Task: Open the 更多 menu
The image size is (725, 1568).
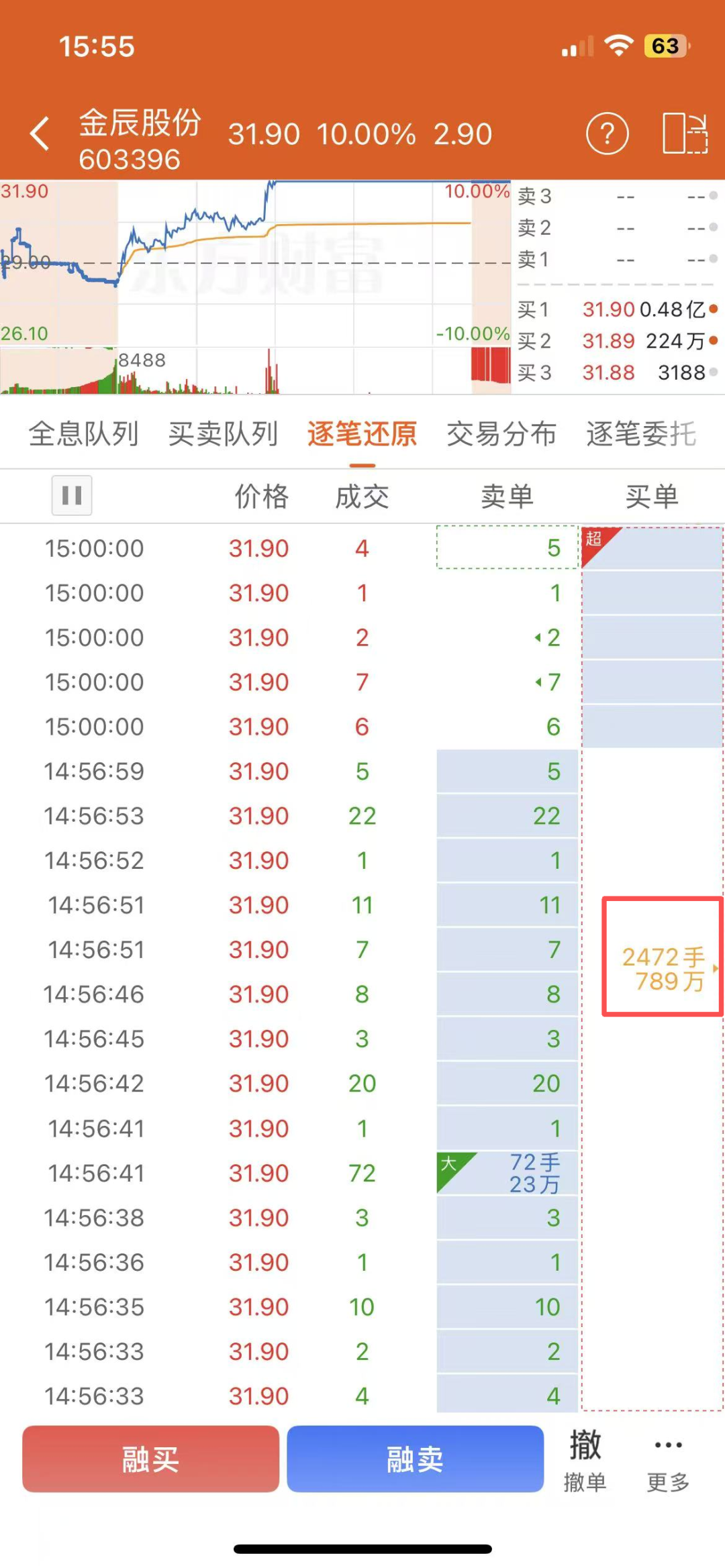Action: tap(668, 1463)
